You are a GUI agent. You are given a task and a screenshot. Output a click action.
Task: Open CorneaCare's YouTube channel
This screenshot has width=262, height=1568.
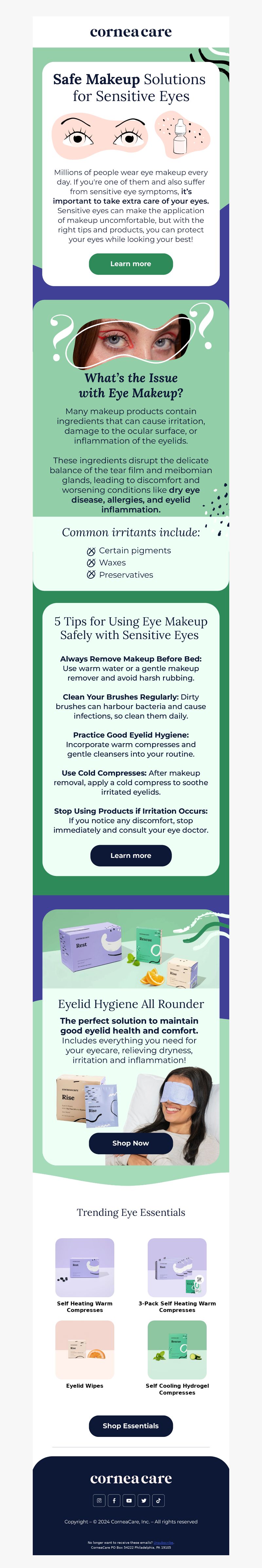click(129, 1500)
